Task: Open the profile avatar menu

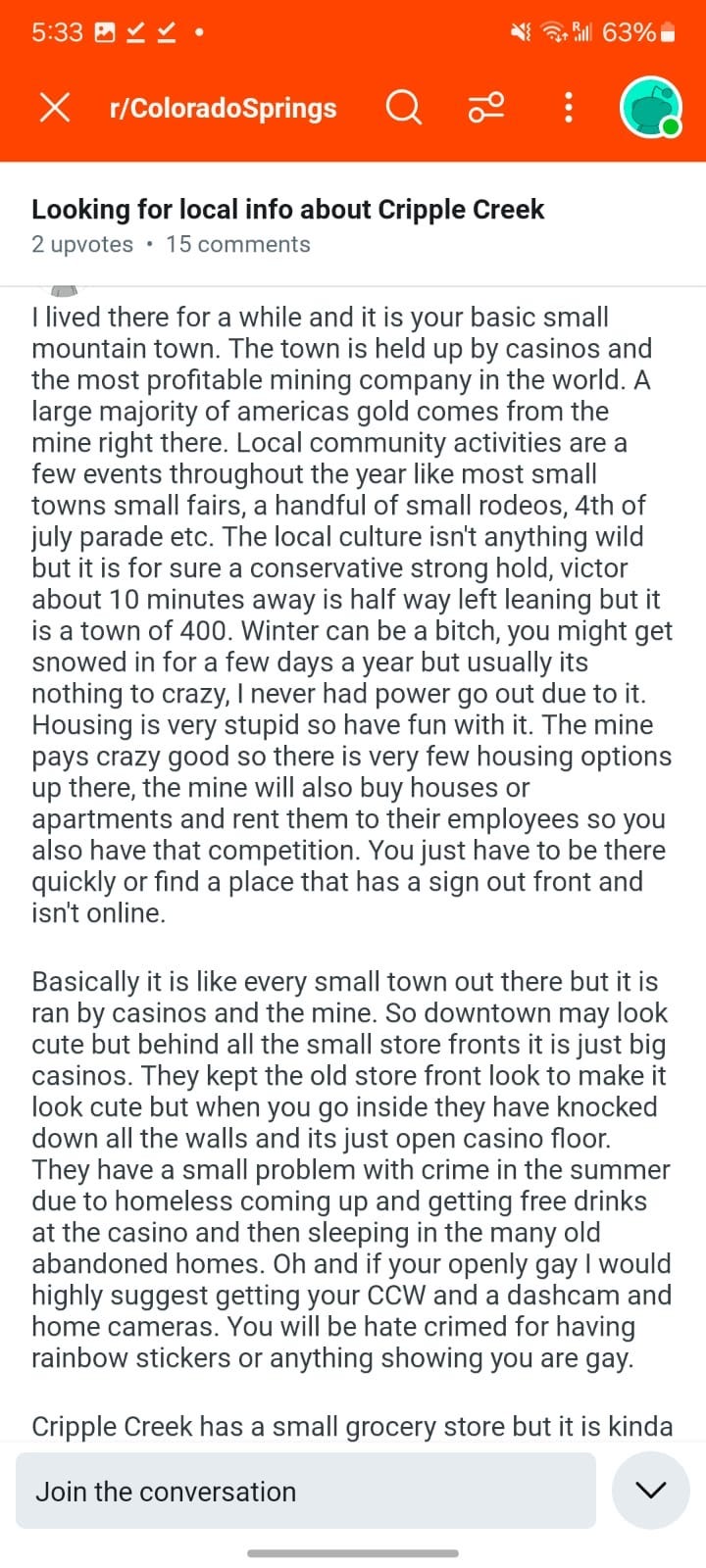Action: (651, 108)
